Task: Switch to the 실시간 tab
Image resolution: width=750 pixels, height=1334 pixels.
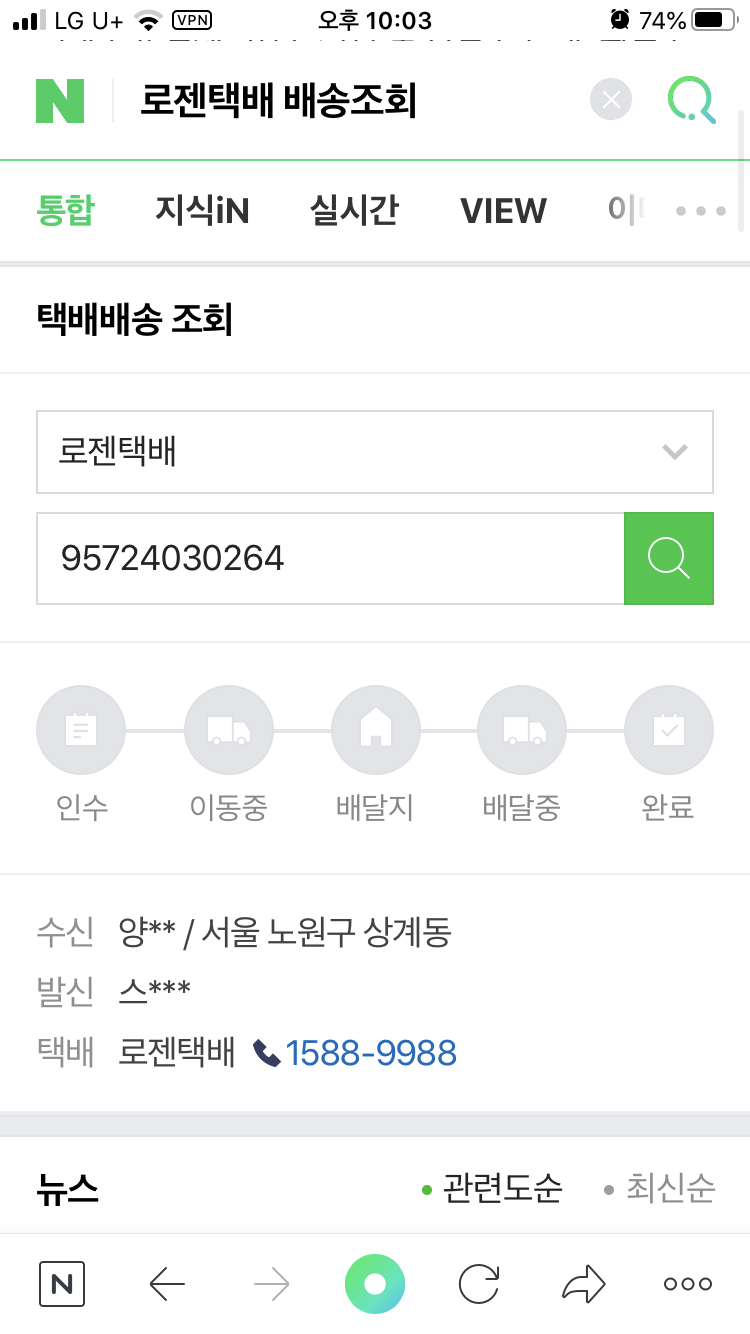Action: (355, 211)
